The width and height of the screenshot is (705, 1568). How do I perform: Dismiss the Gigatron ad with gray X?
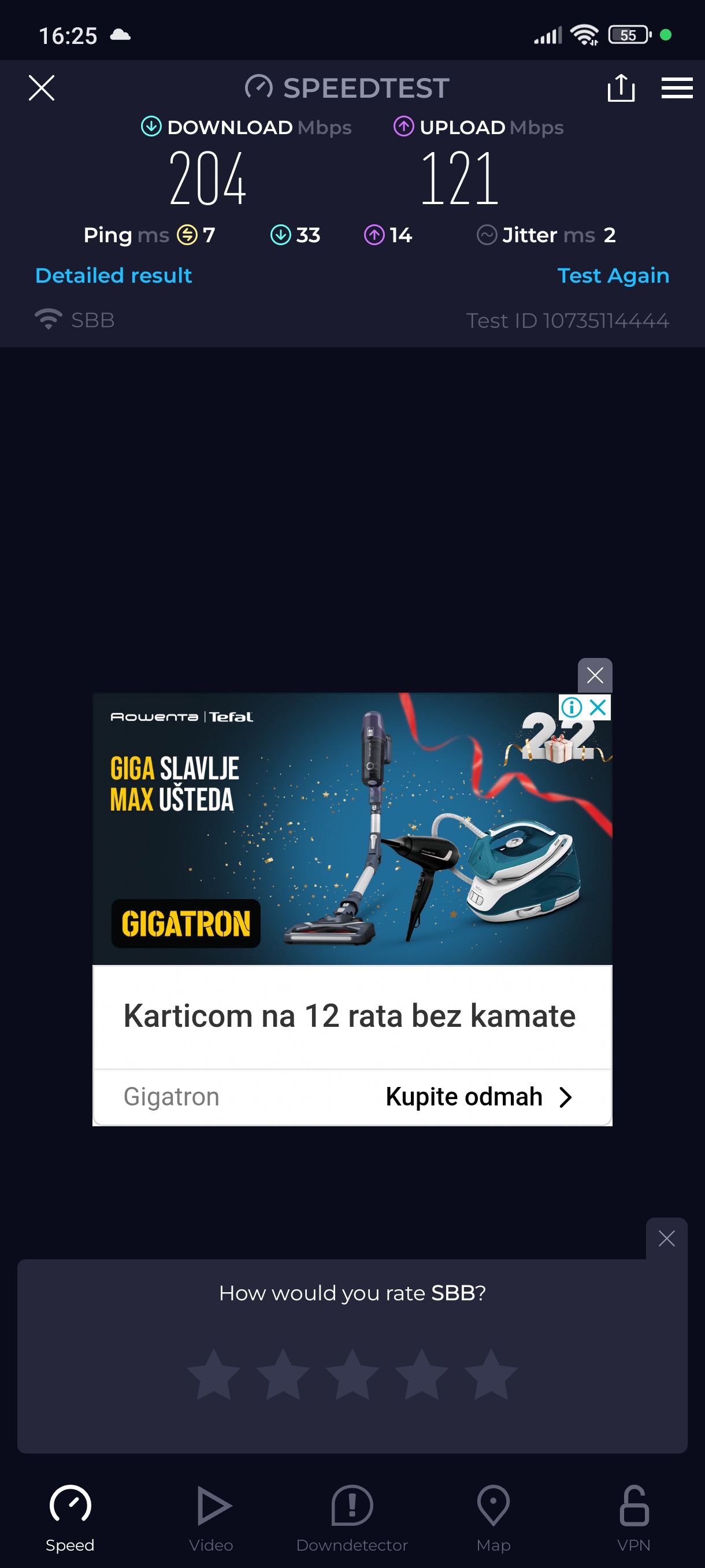(x=594, y=675)
